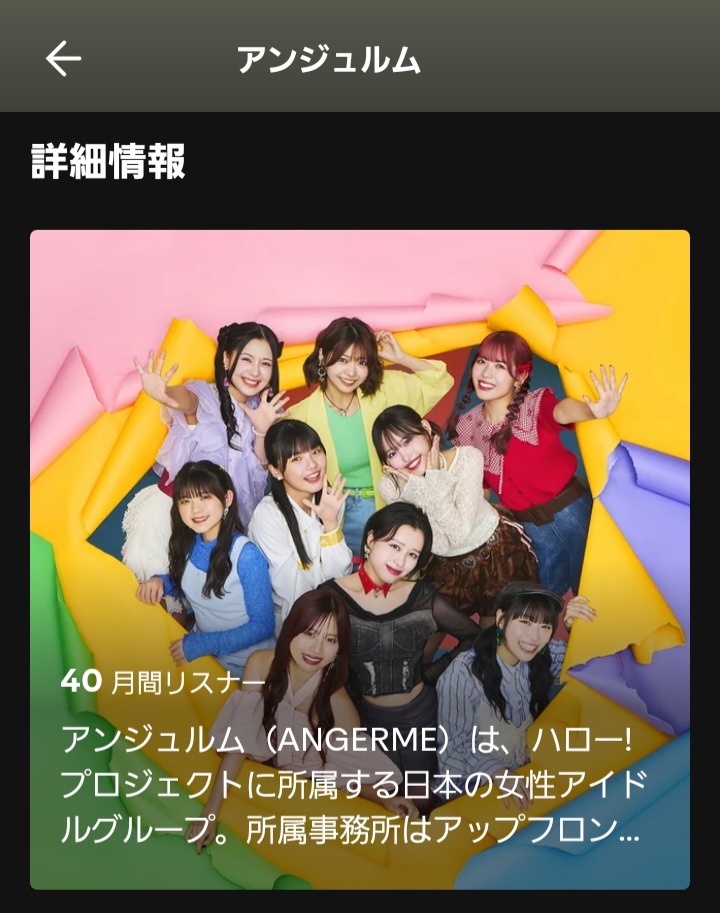Go back from the アンジュルム page
Viewport: 720px width, 913px height.
pos(63,59)
